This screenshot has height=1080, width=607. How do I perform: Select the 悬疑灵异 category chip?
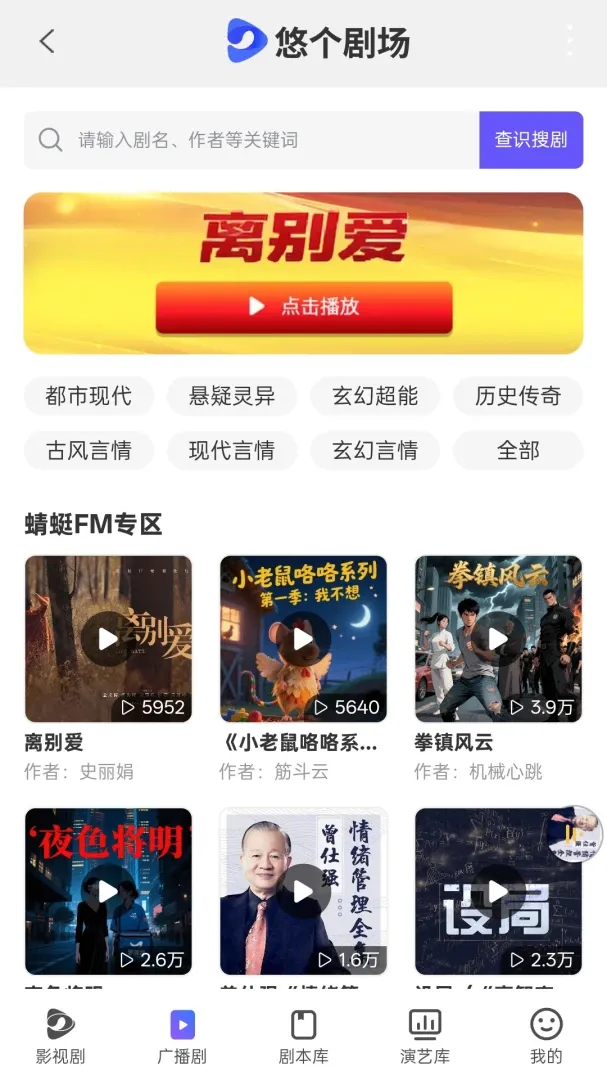(232, 396)
